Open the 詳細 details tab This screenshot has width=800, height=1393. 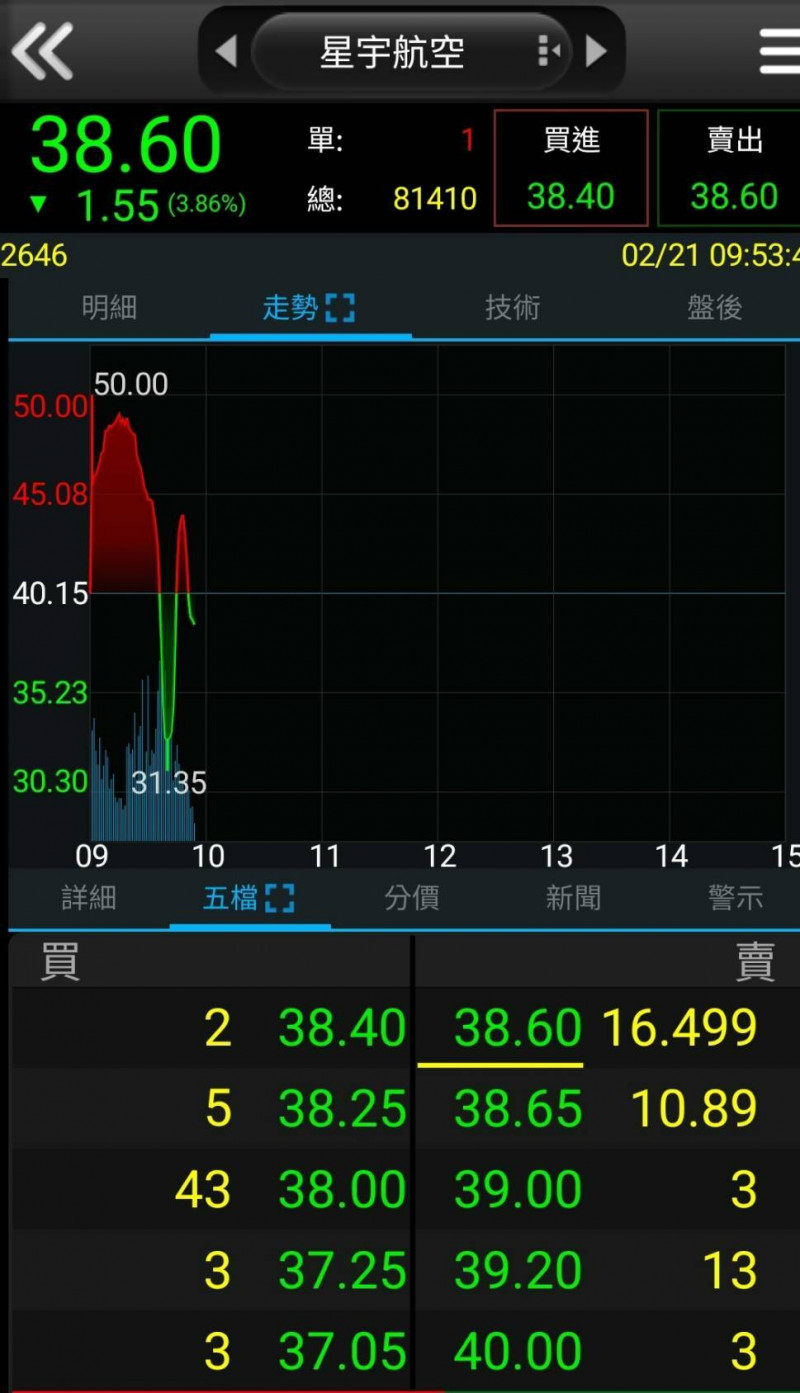89,898
